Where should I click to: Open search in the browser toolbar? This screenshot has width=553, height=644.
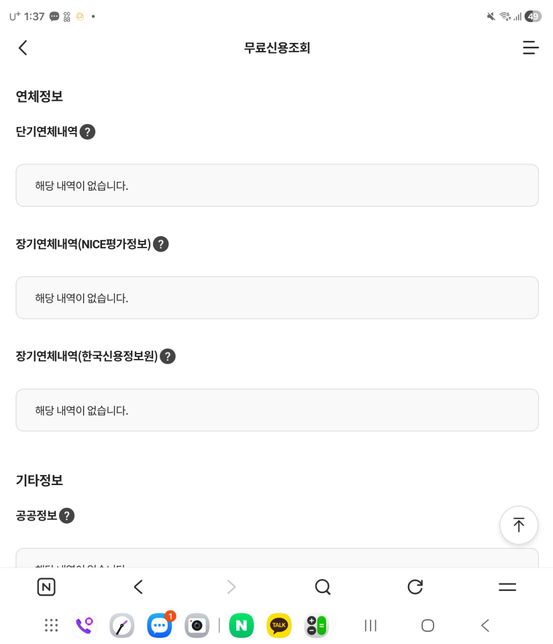tap(323, 587)
